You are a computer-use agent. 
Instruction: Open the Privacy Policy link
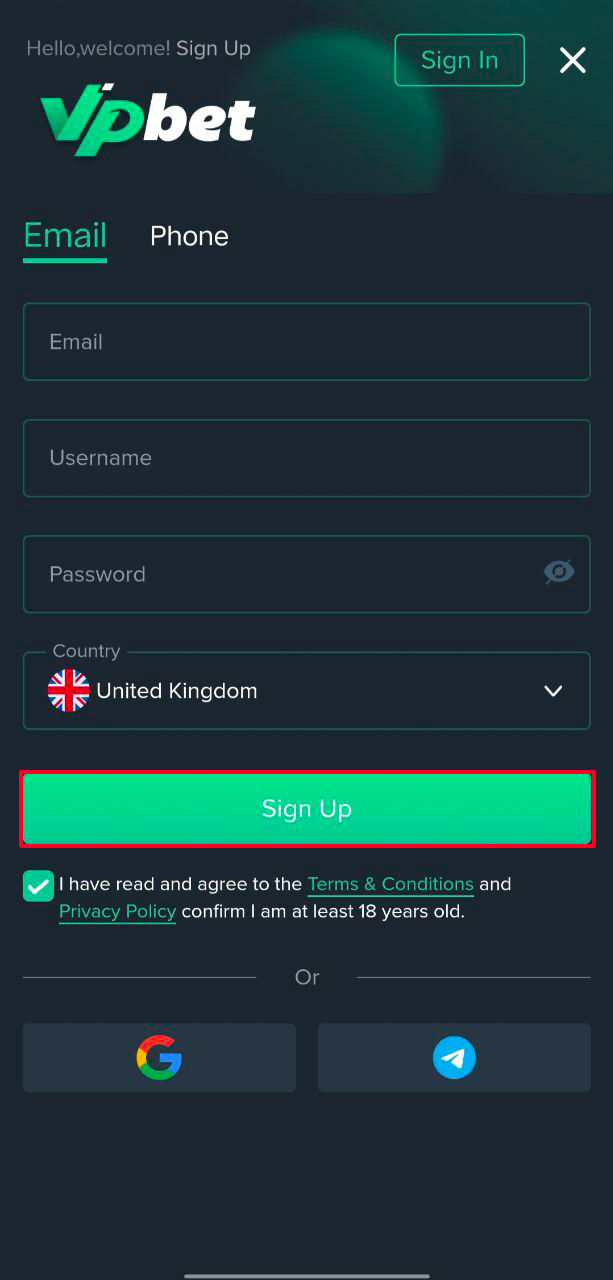tap(117, 912)
